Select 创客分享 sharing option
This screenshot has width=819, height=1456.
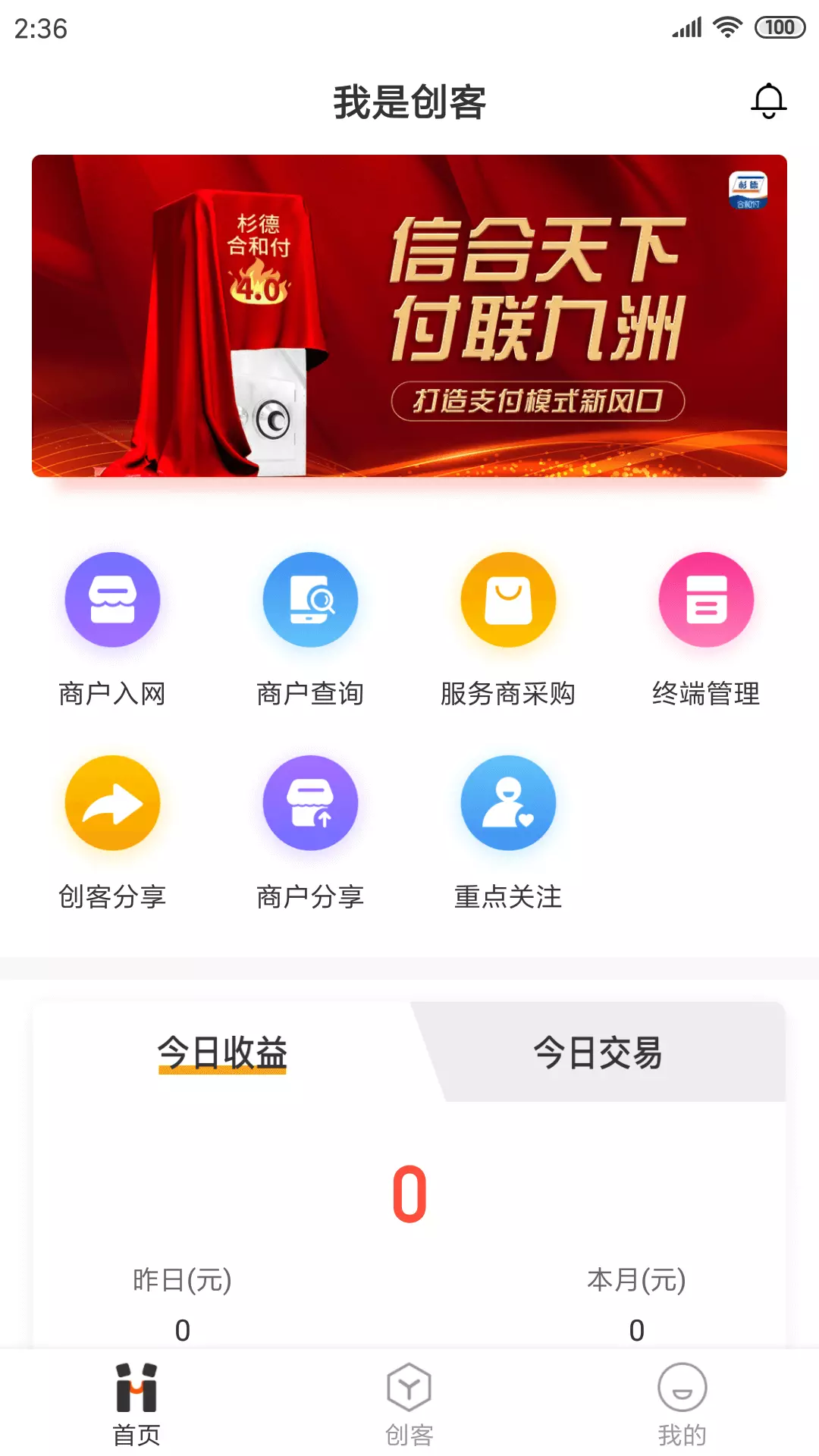(112, 833)
